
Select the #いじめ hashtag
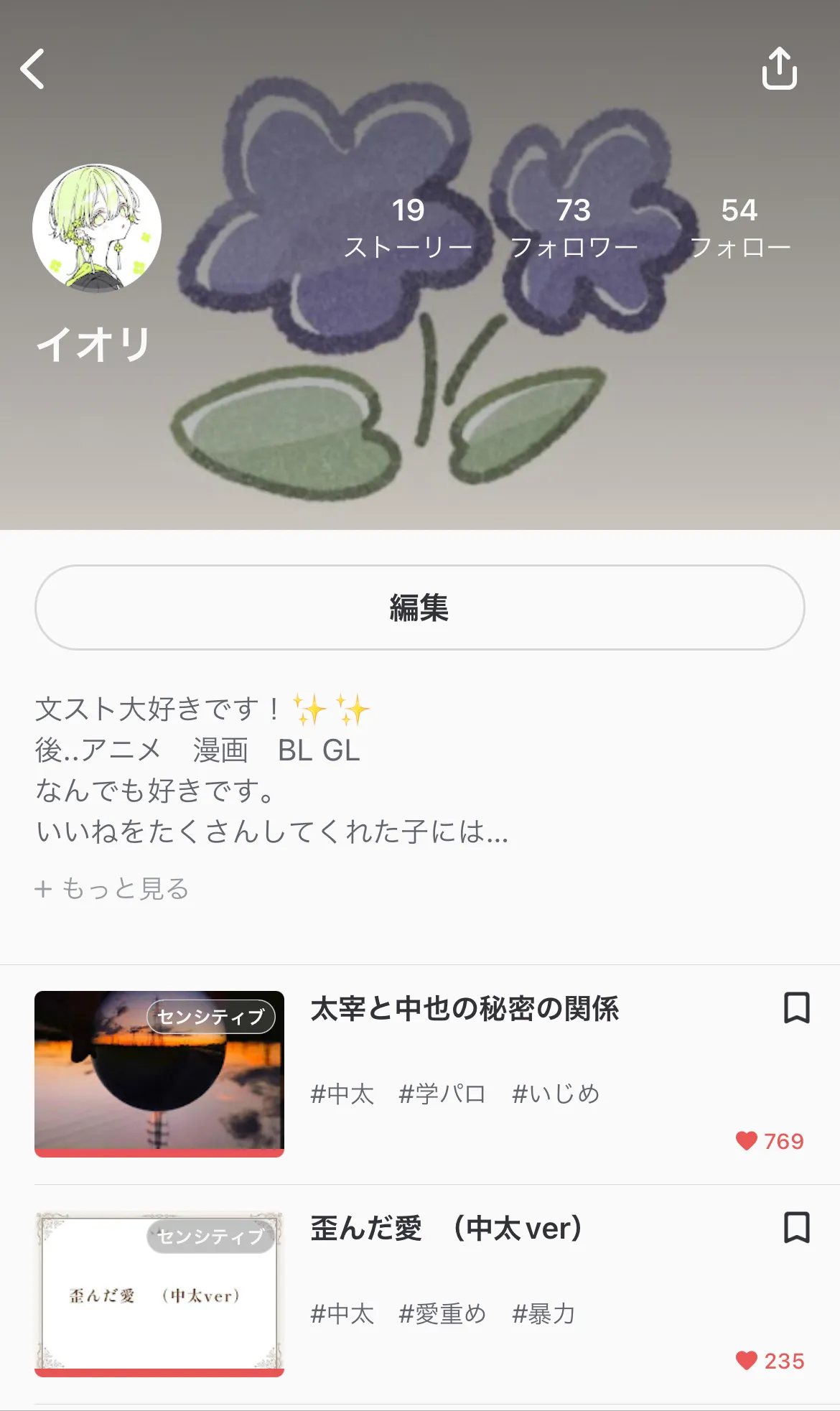[x=556, y=1094]
